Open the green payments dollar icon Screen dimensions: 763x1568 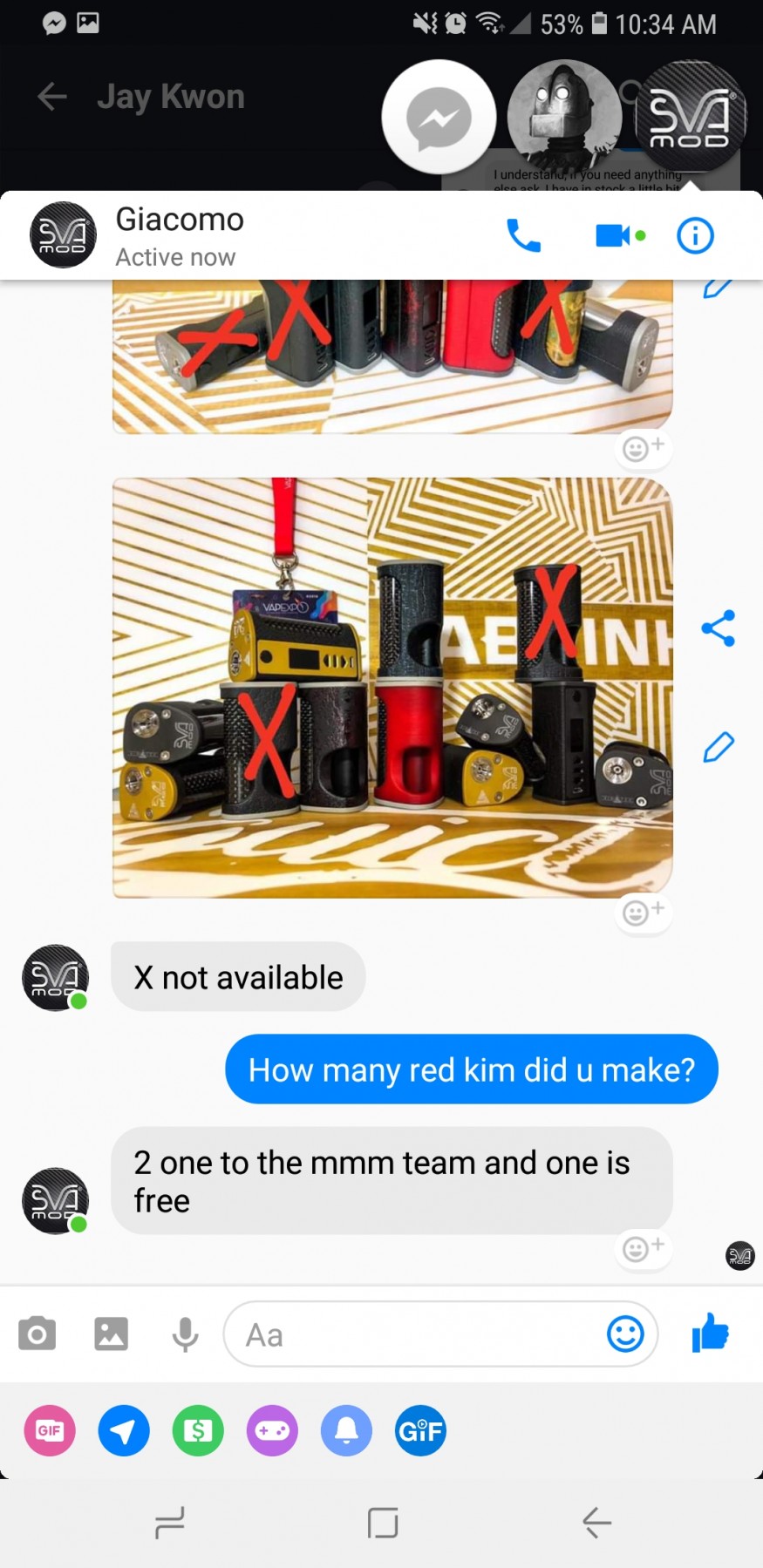pyautogui.click(x=198, y=1430)
